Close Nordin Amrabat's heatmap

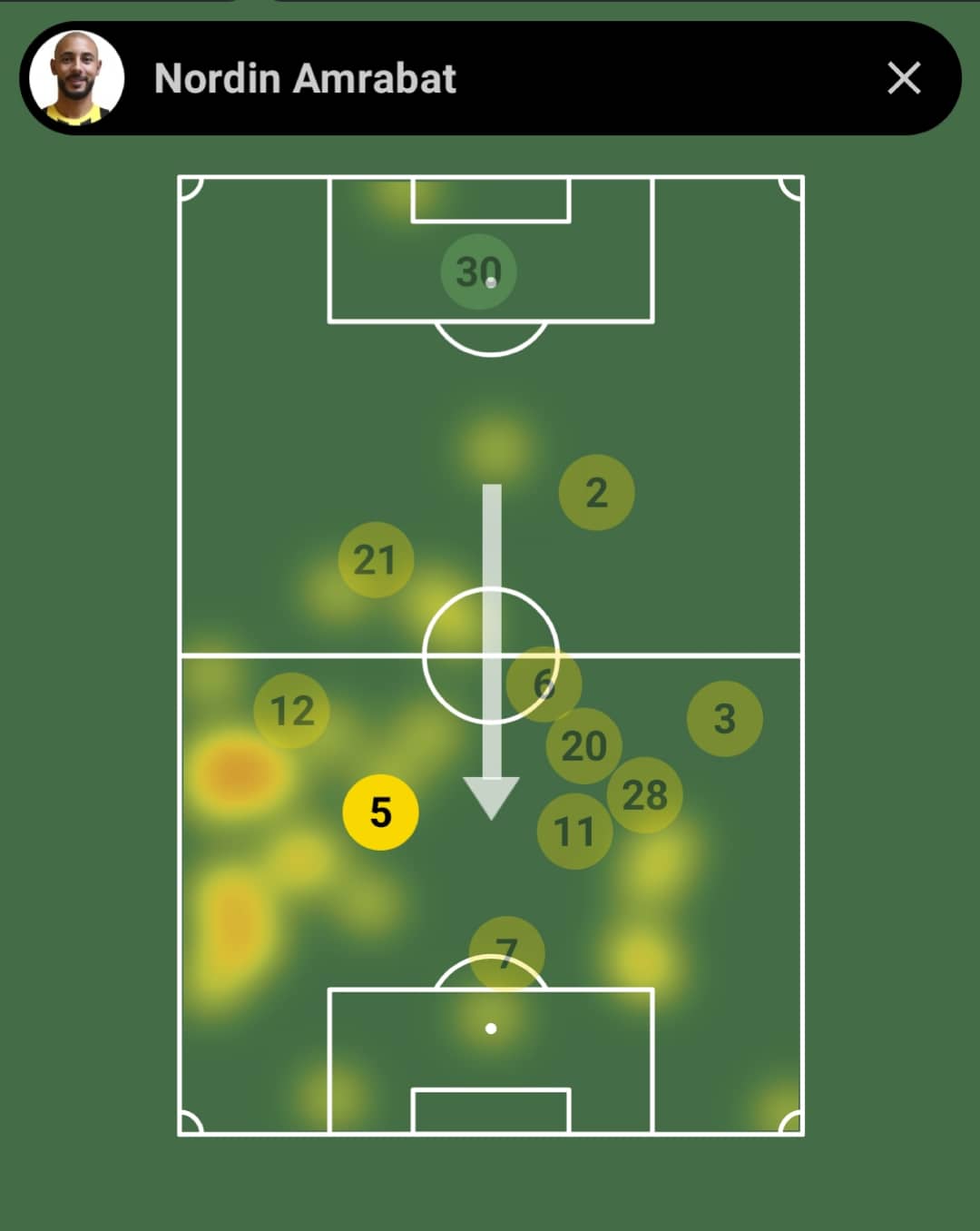pos(904,78)
